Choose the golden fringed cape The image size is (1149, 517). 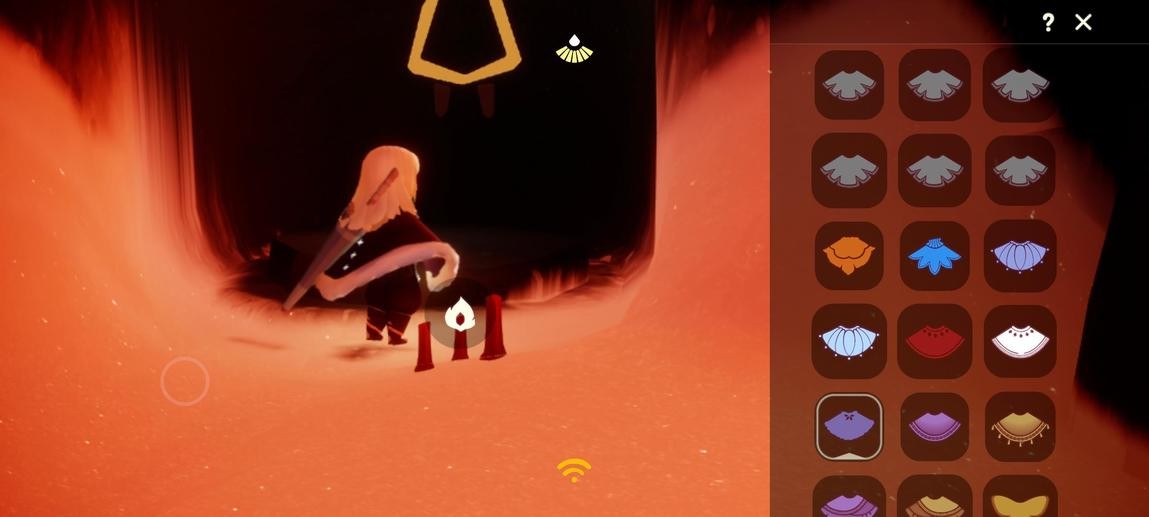coord(1020,427)
